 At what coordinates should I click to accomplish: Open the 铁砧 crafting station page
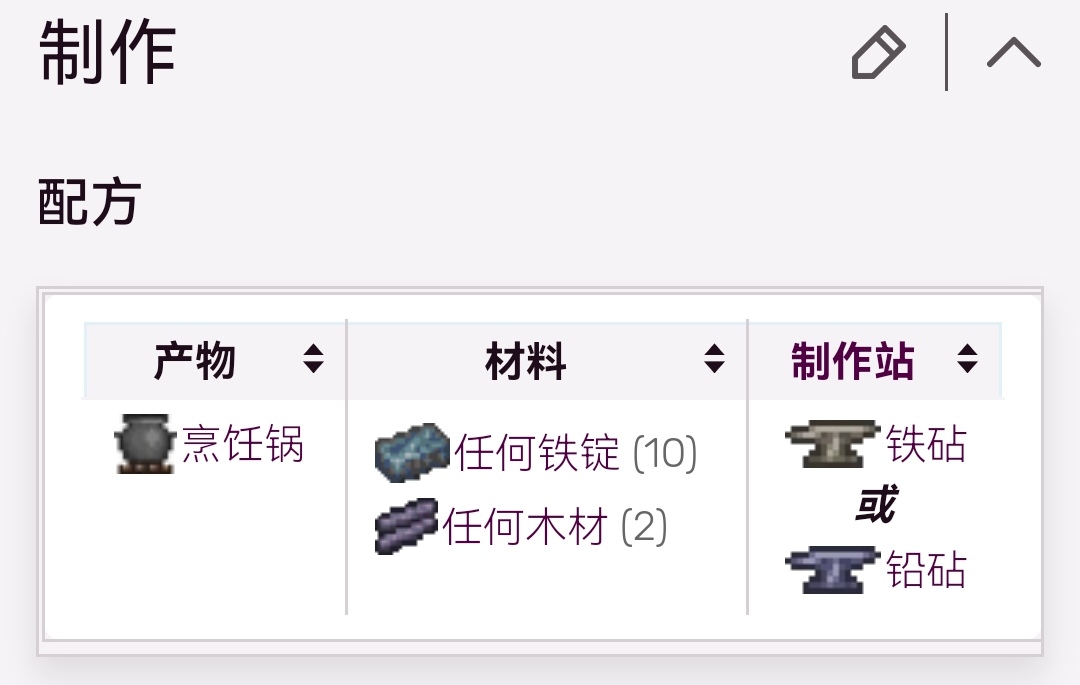926,444
